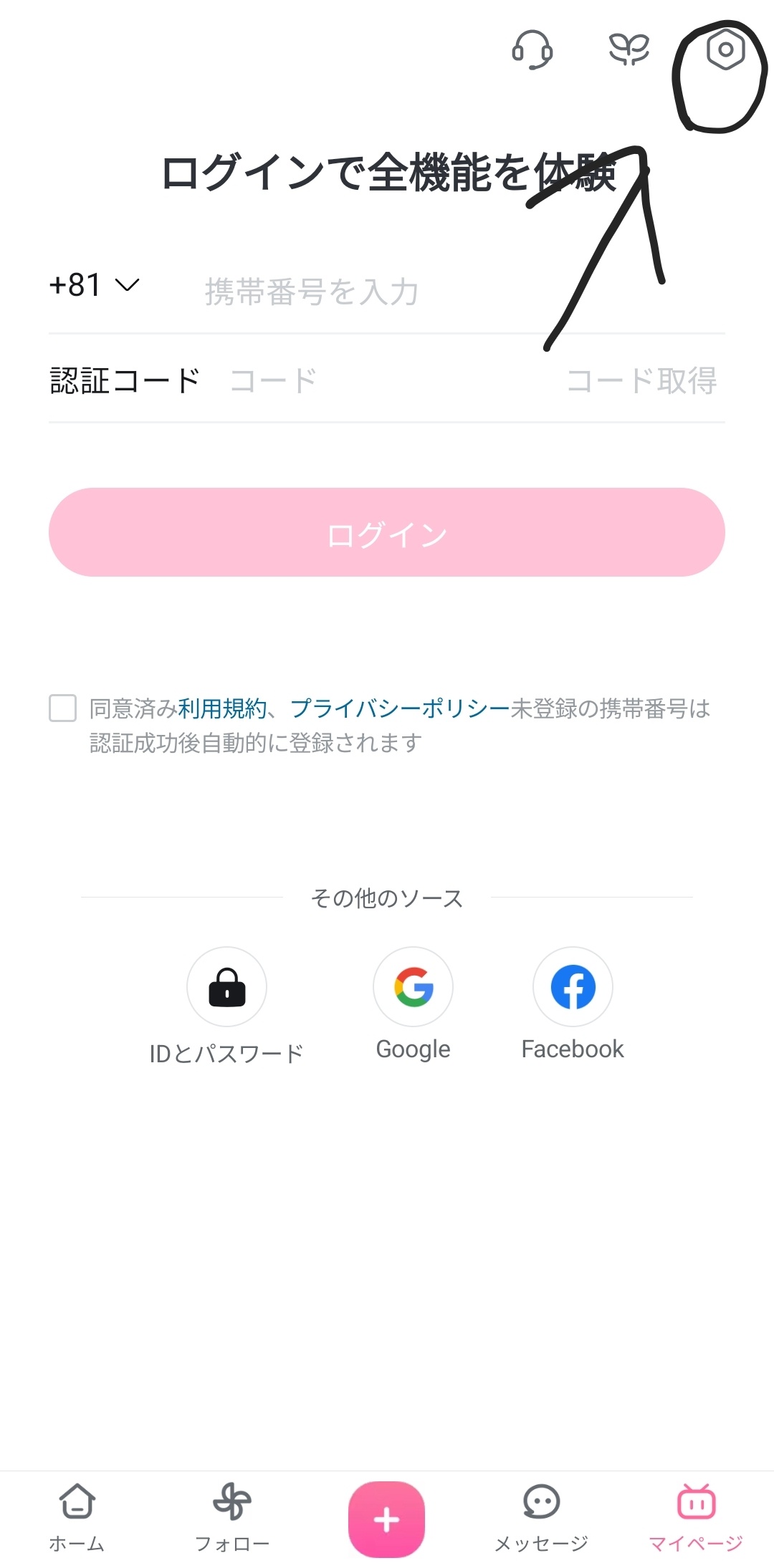Open the settings gear icon

tap(725, 50)
